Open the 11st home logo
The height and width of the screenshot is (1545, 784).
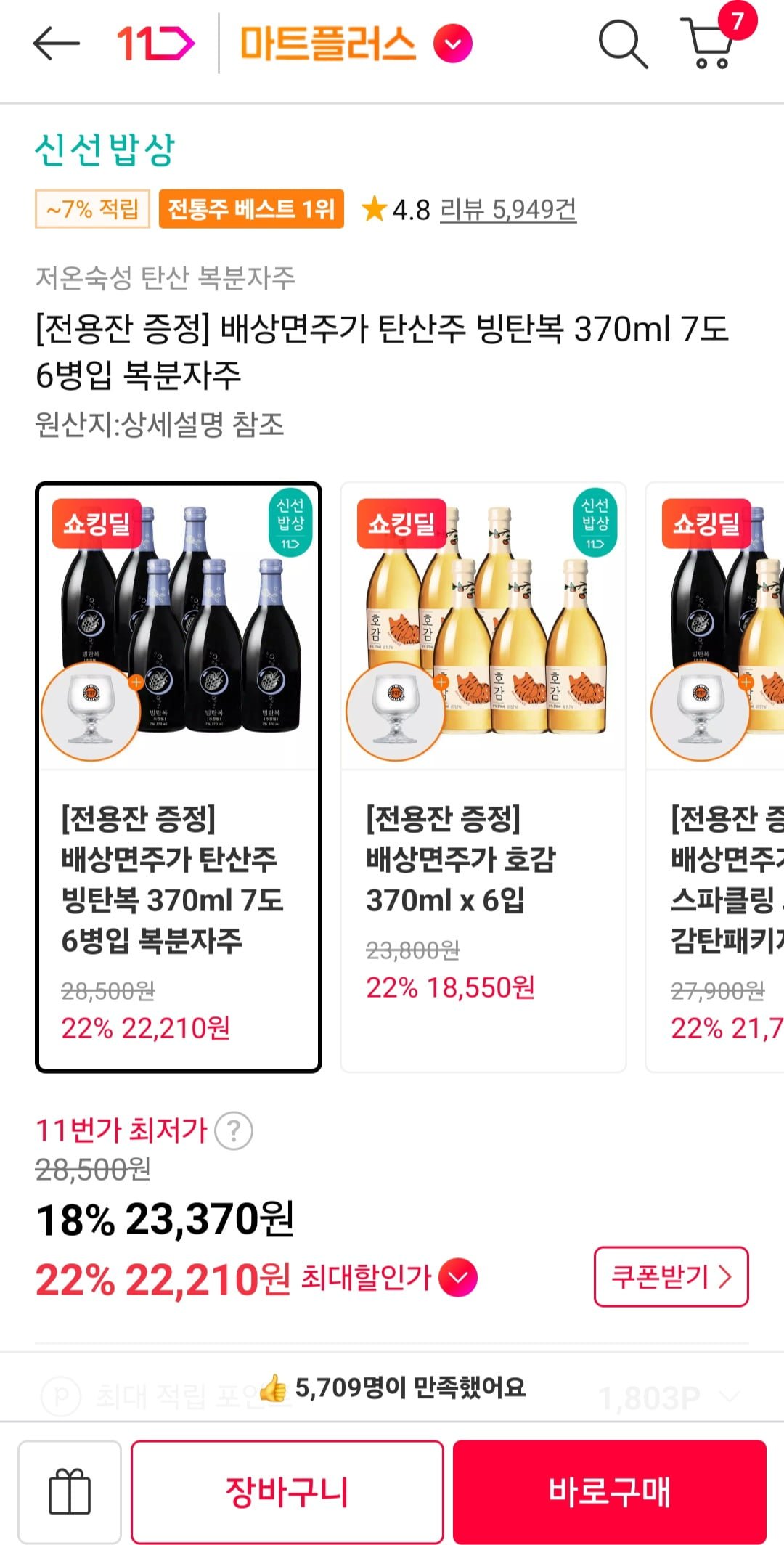pos(155,44)
